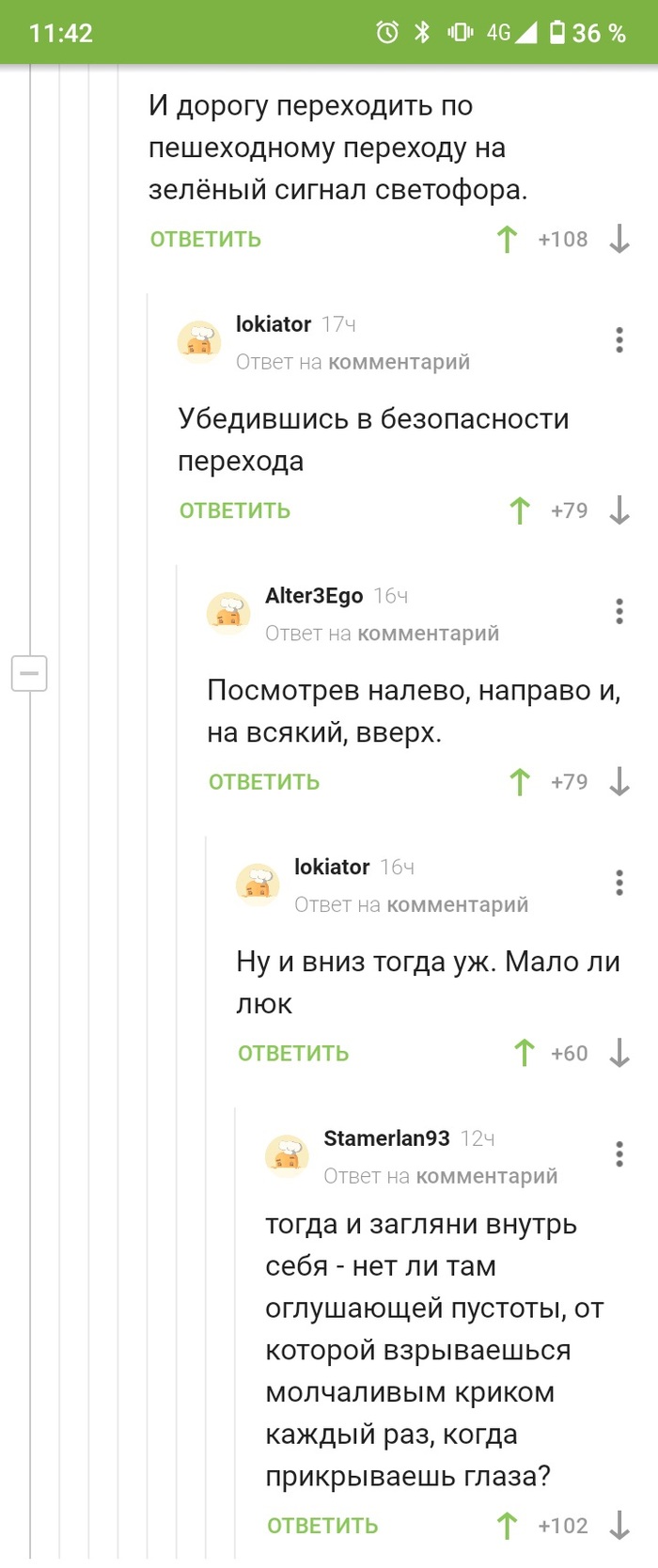
Task: Upvote Stamerlan93's comment with +102
Action: [507, 1526]
